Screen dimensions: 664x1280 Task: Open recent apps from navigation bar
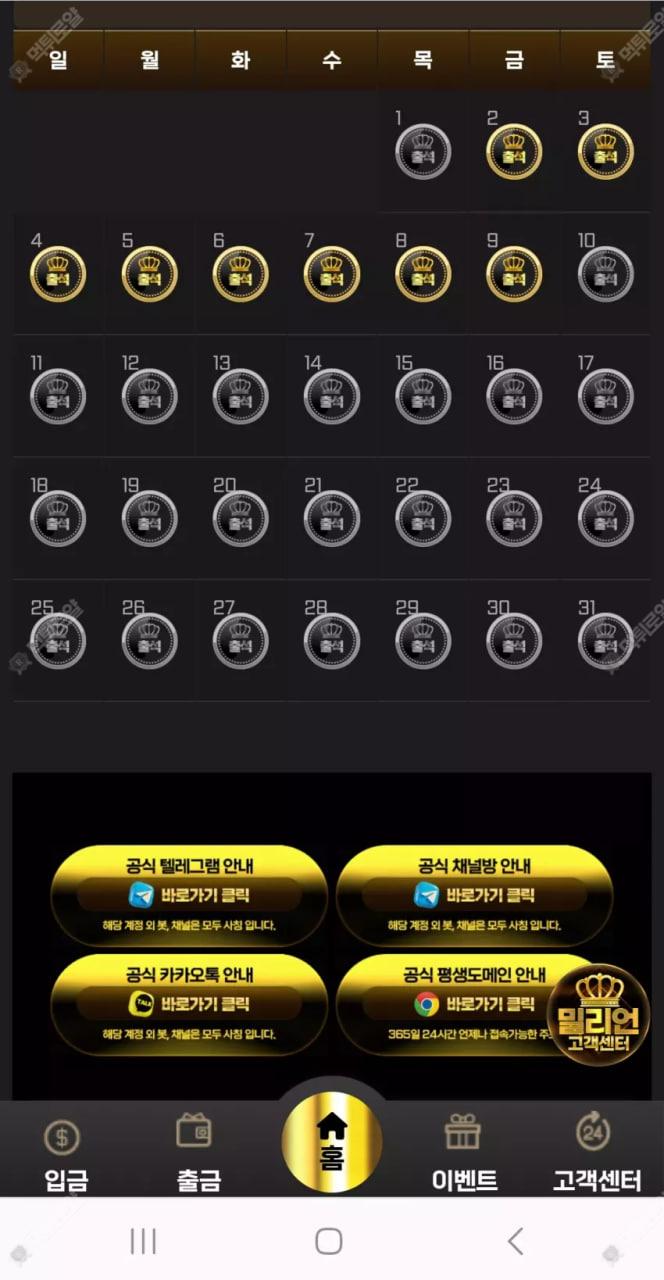(143, 1241)
